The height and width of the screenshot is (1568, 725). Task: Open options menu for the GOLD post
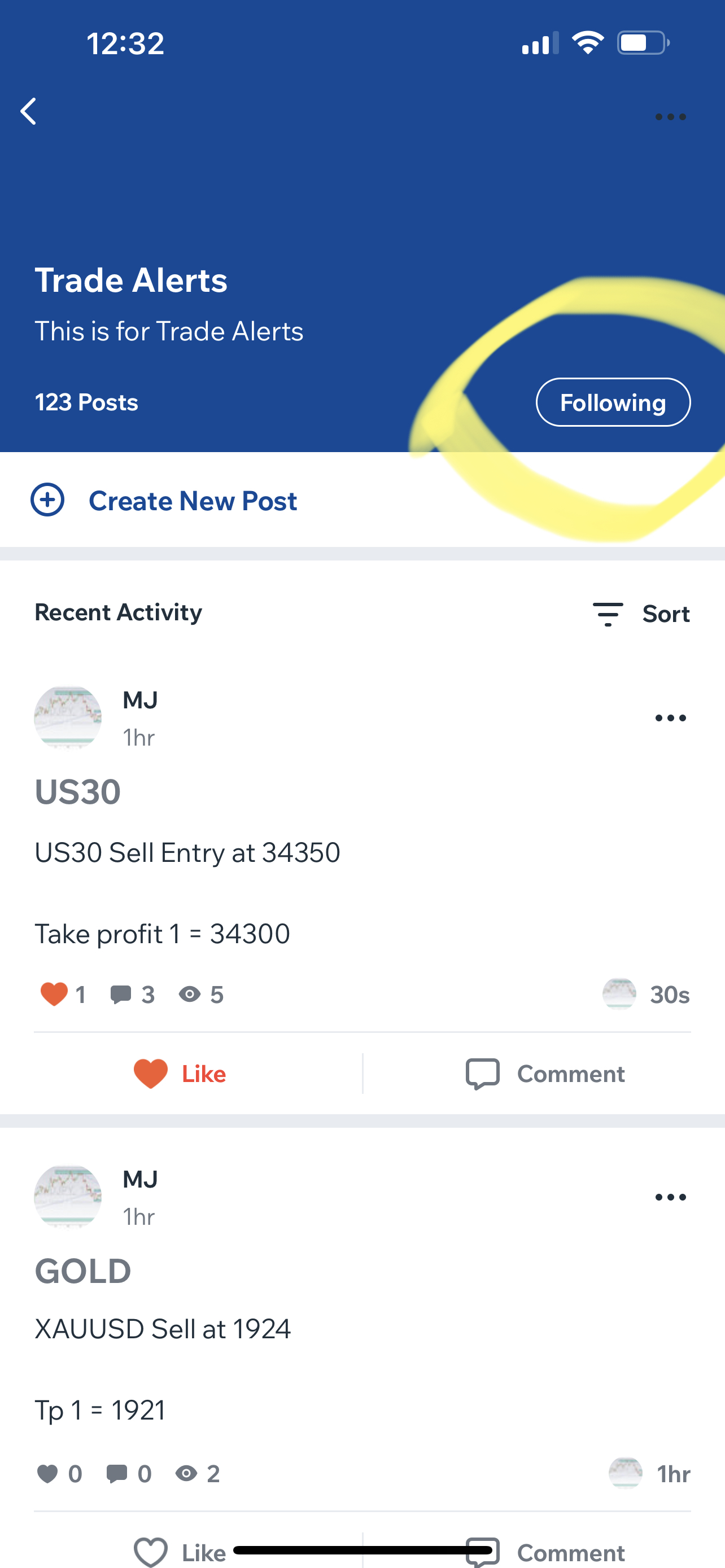pyautogui.click(x=670, y=1197)
